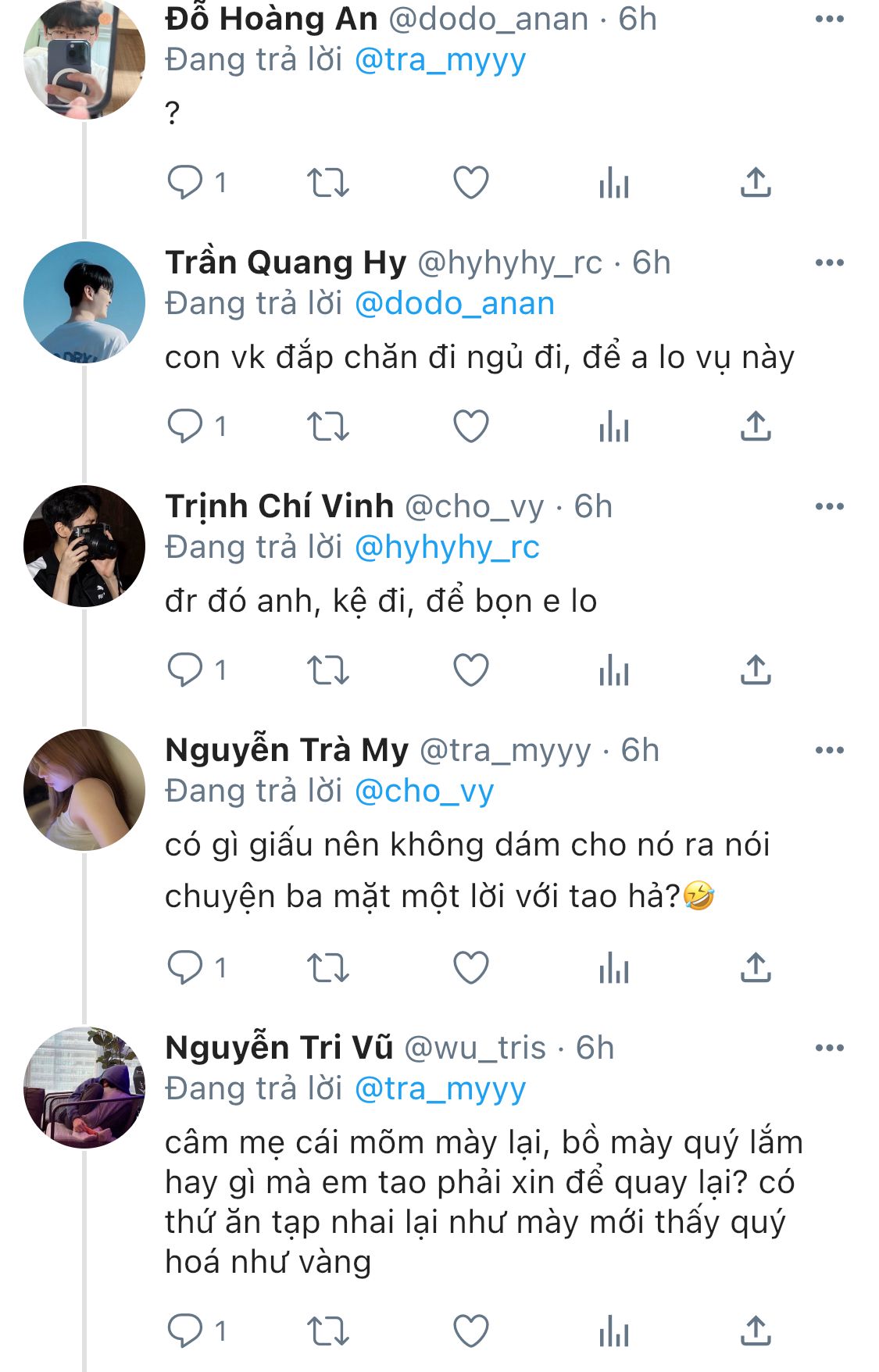879x1372 pixels.
Task: View analytics for Nguyễn Trà My's tweet
Action: click(613, 968)
